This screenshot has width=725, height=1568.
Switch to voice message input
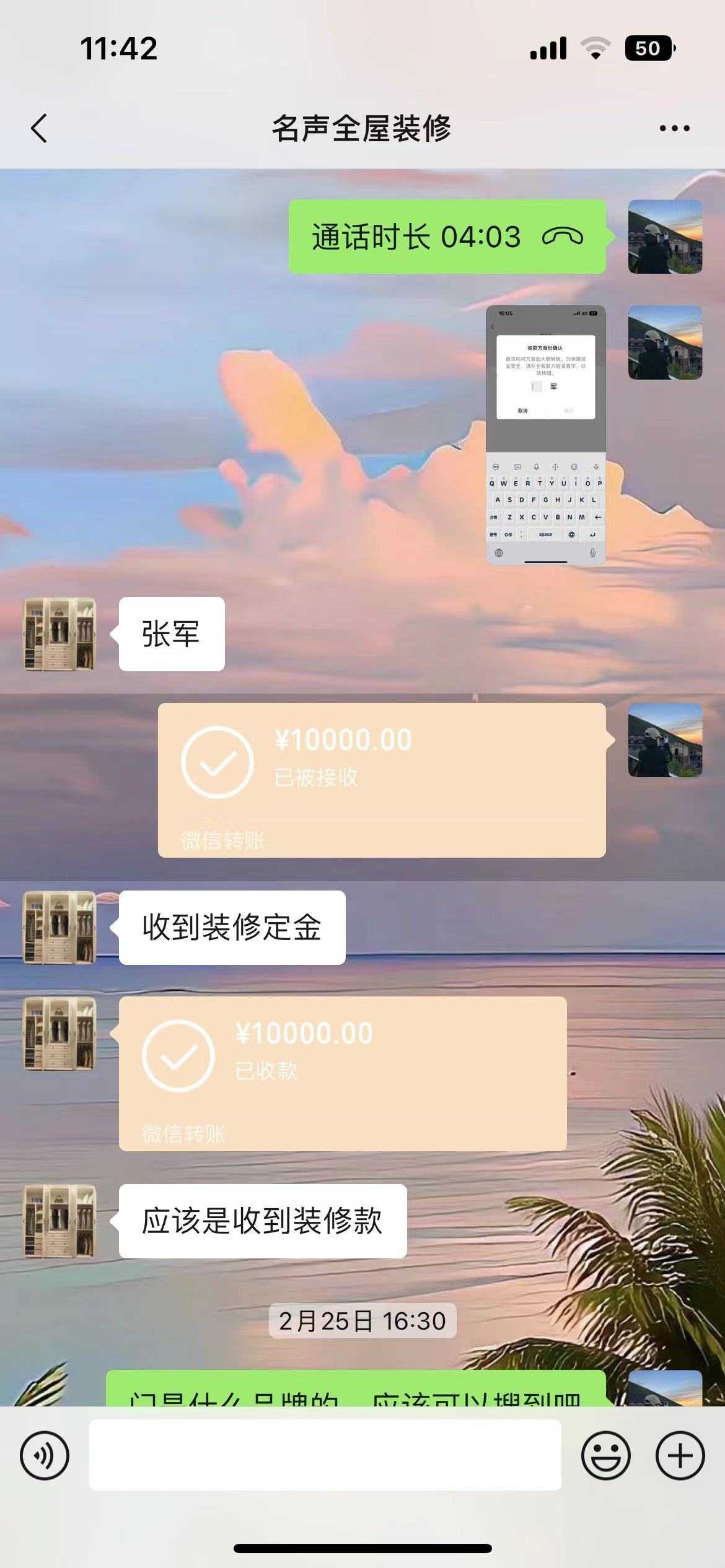pyautogui.click(x=45, y=1456)
